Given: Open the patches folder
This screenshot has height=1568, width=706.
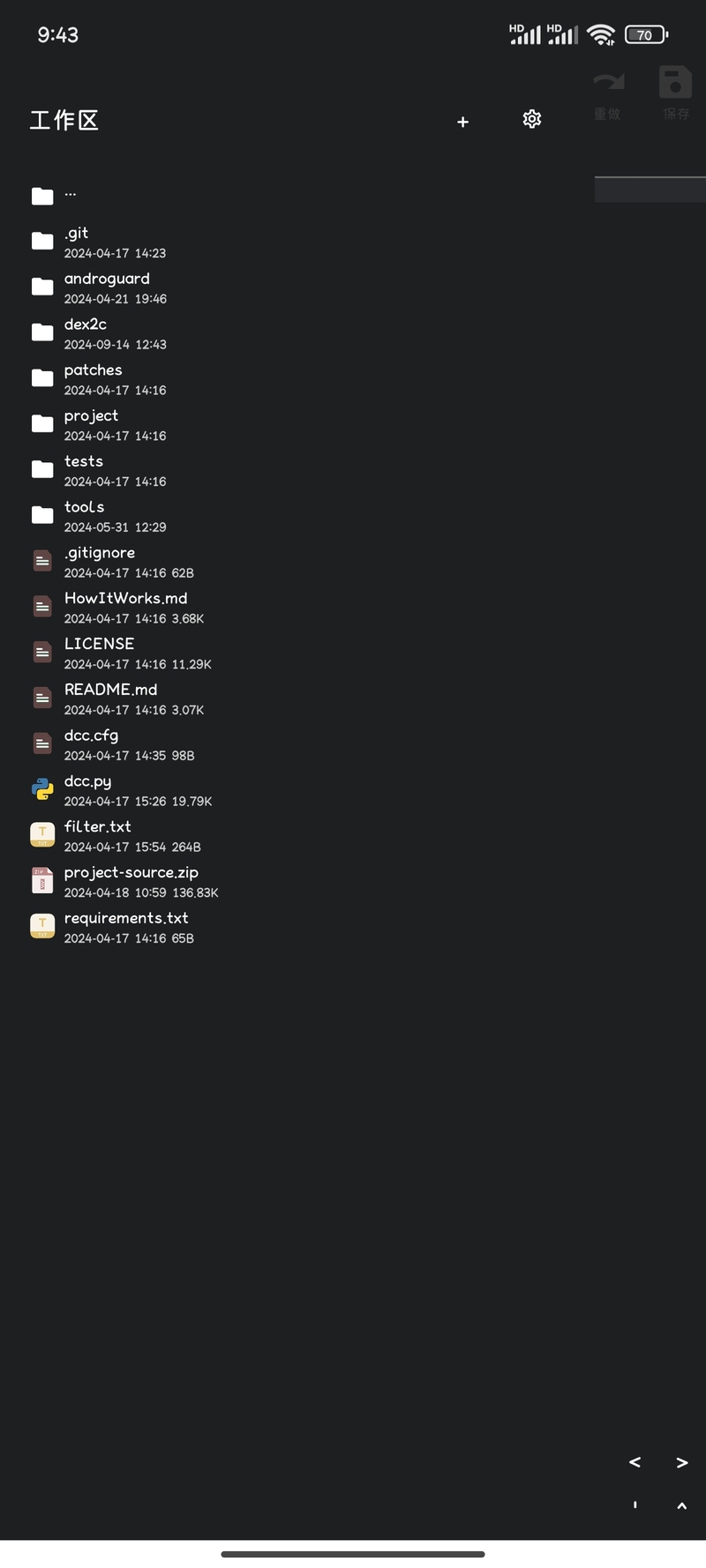Looking at the screenshot, I should (x=291, y=379).
